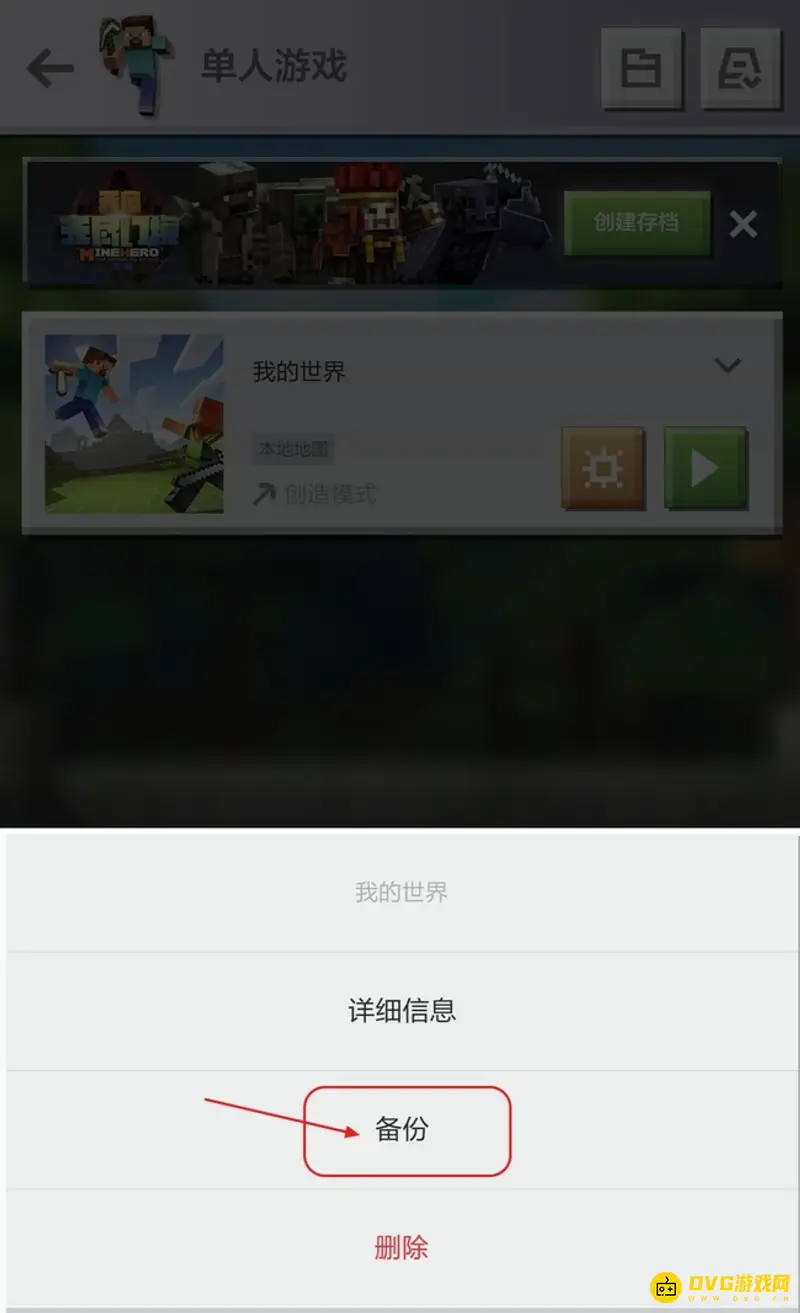Open the checklist icon in top bar
Viewport: 800px width, 1313px height.
tap(739, 69)
